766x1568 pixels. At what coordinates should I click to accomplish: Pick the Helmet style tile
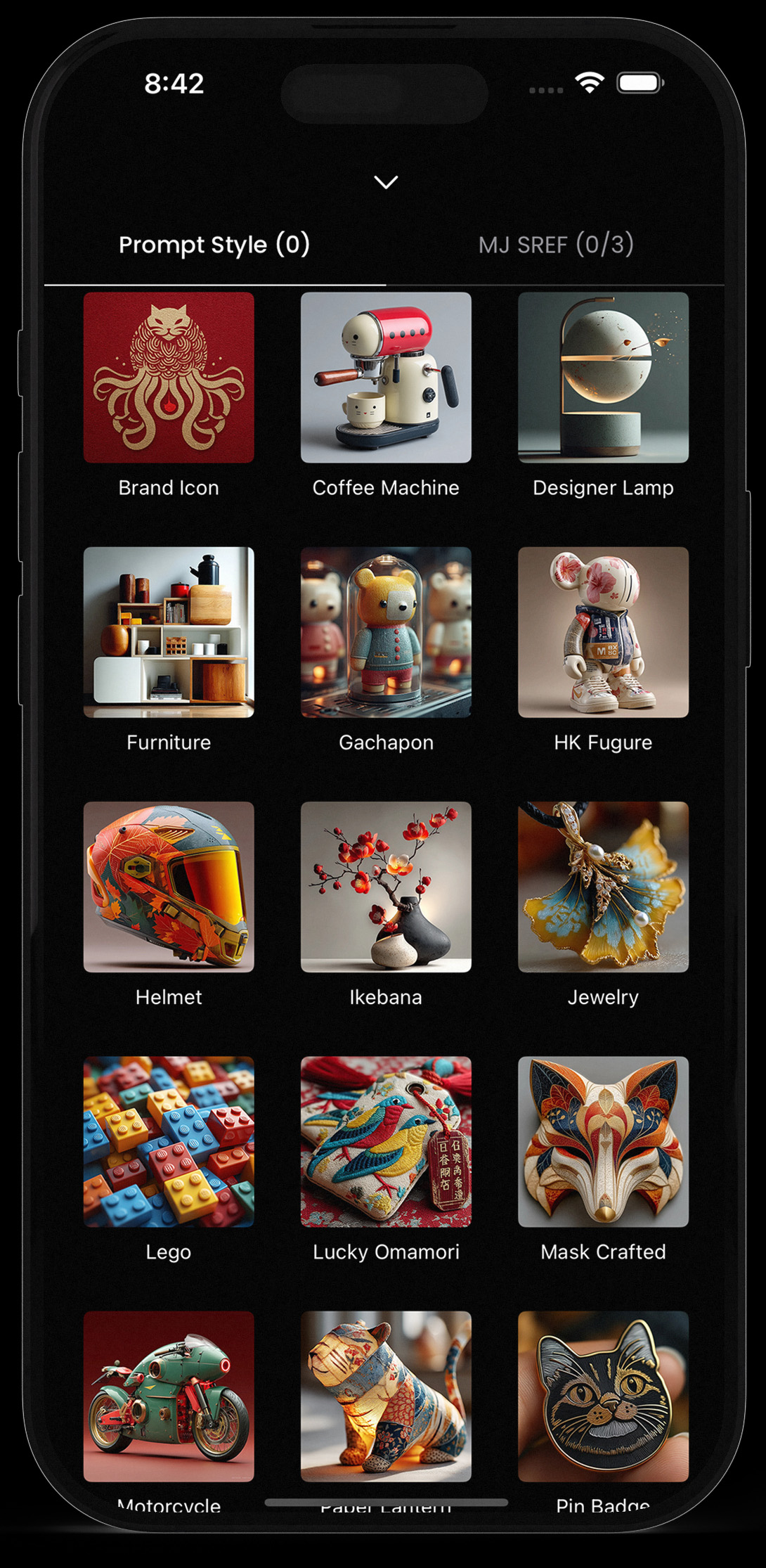click(x=169, y=887)
